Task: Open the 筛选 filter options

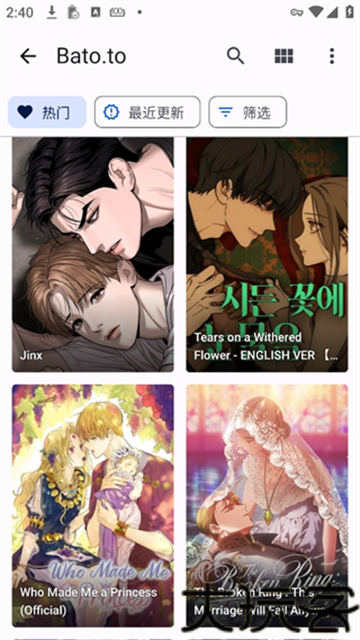Action: coord(248,112)
